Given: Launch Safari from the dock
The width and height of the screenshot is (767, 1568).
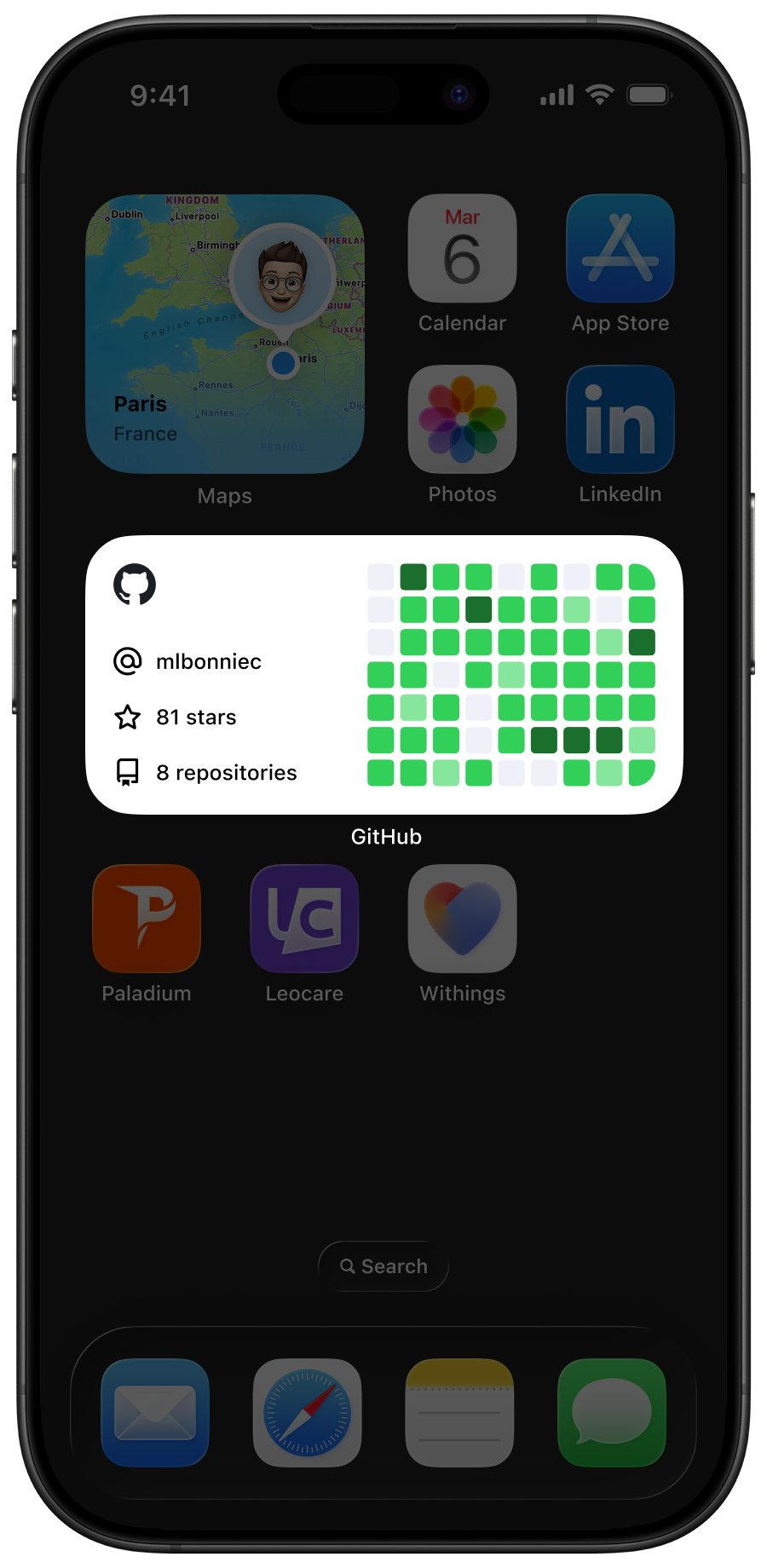Looking at the screenshot, I should tap(307, 1410).
